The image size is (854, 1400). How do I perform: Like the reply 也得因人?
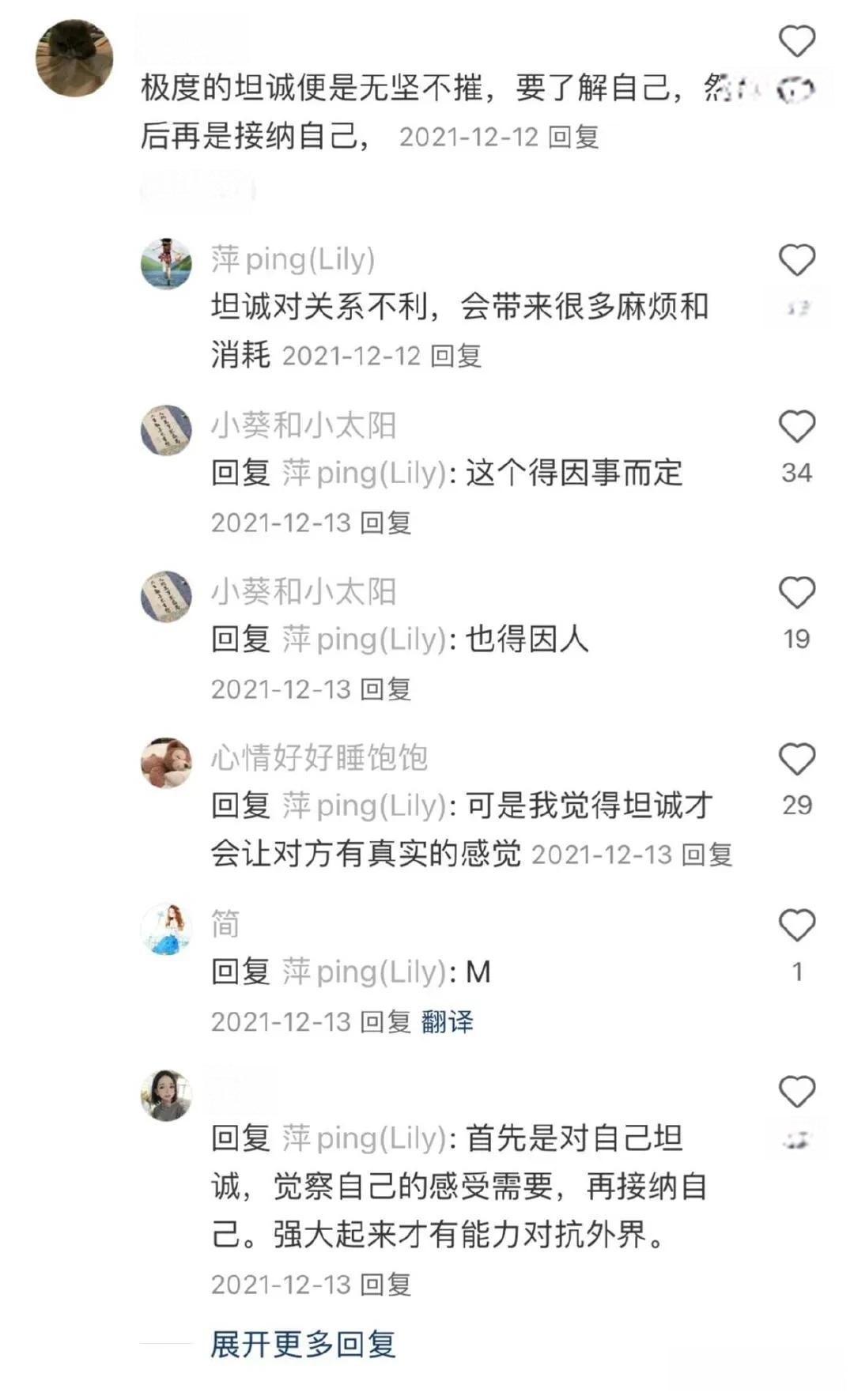point(796,594)
